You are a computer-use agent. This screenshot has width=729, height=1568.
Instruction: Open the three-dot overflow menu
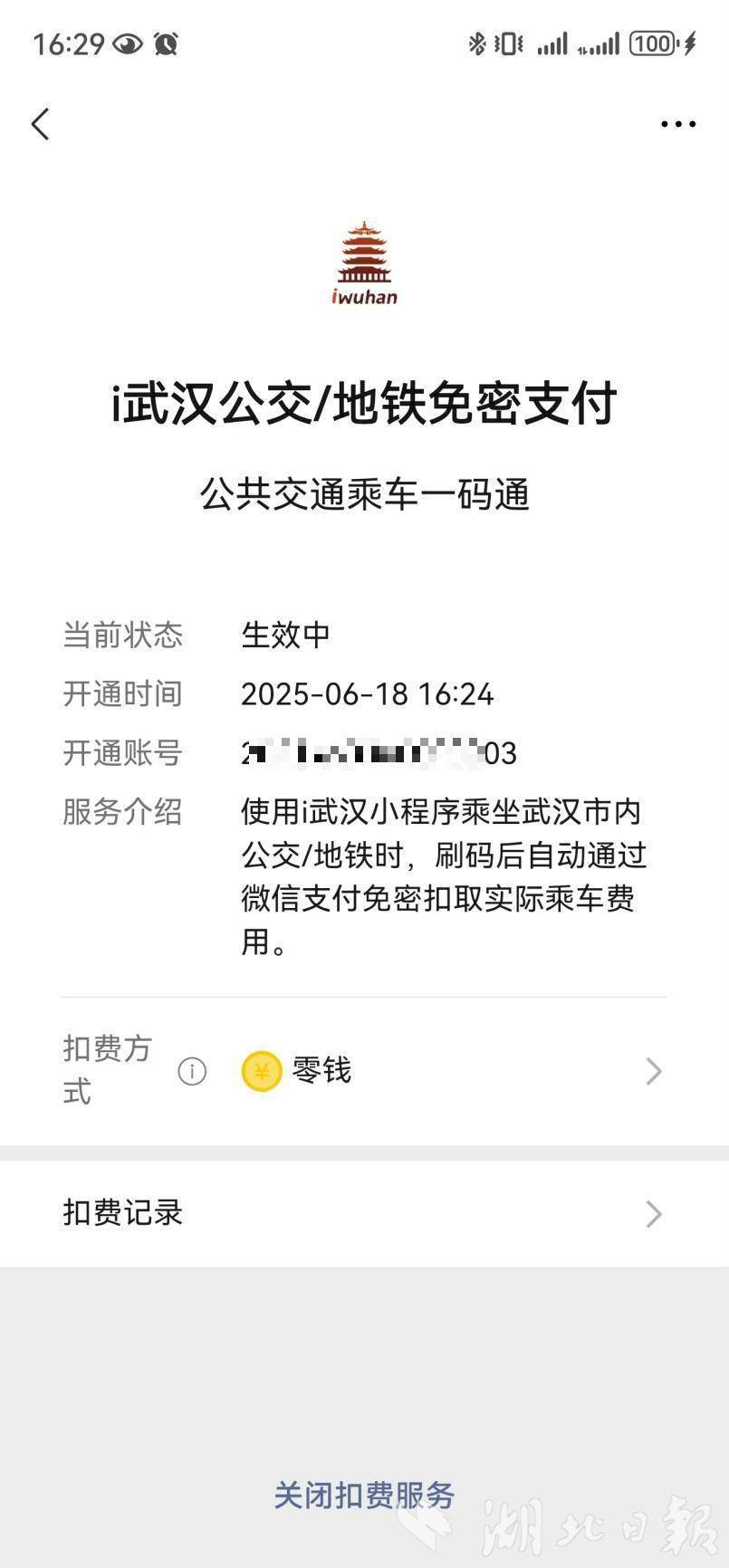[677, 124]
